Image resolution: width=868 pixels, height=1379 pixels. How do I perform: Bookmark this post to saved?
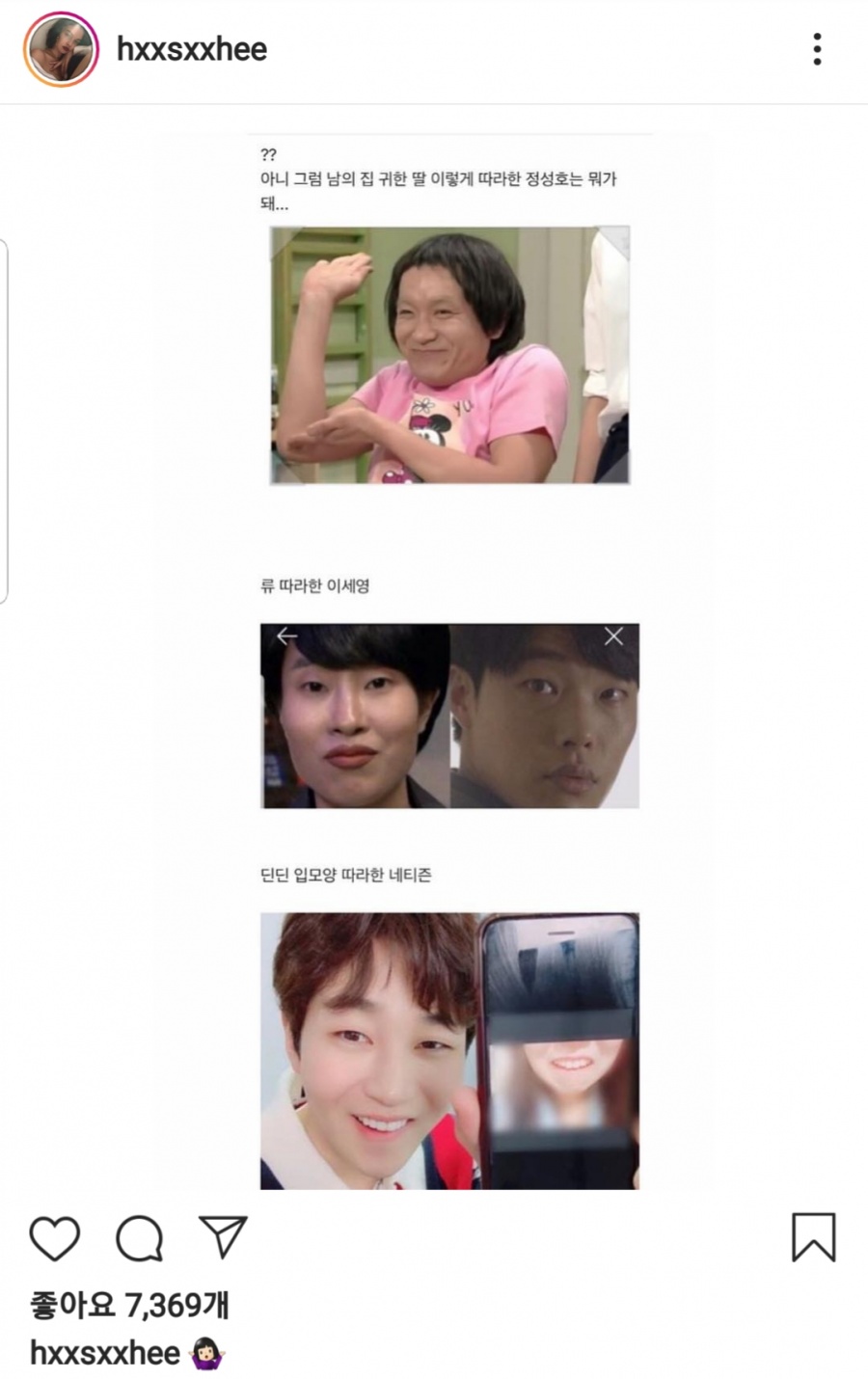pyautogui.click(x=813, y=1237)
